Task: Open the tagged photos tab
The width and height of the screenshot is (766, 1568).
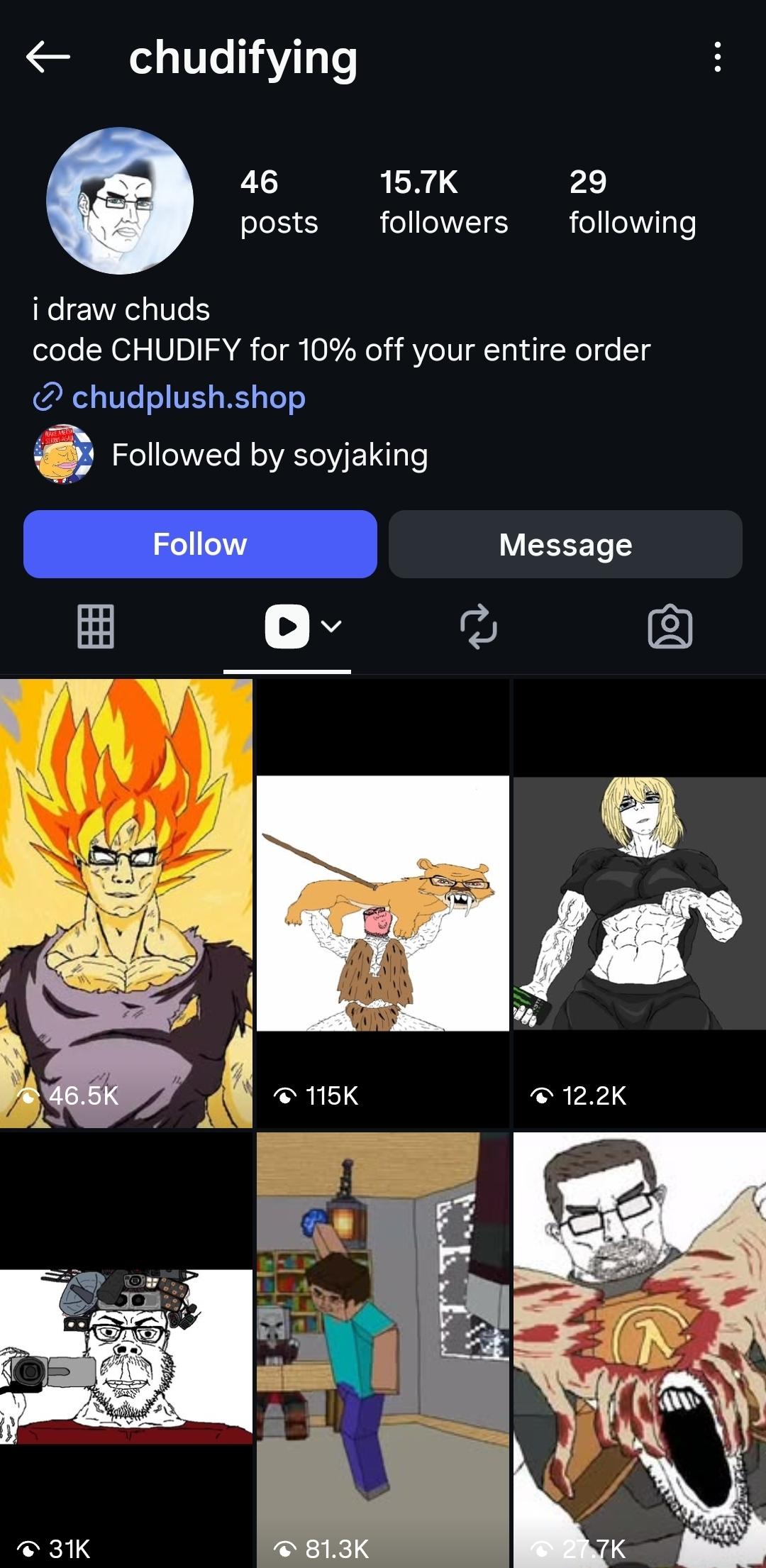Action: click(x=670, y=627)
